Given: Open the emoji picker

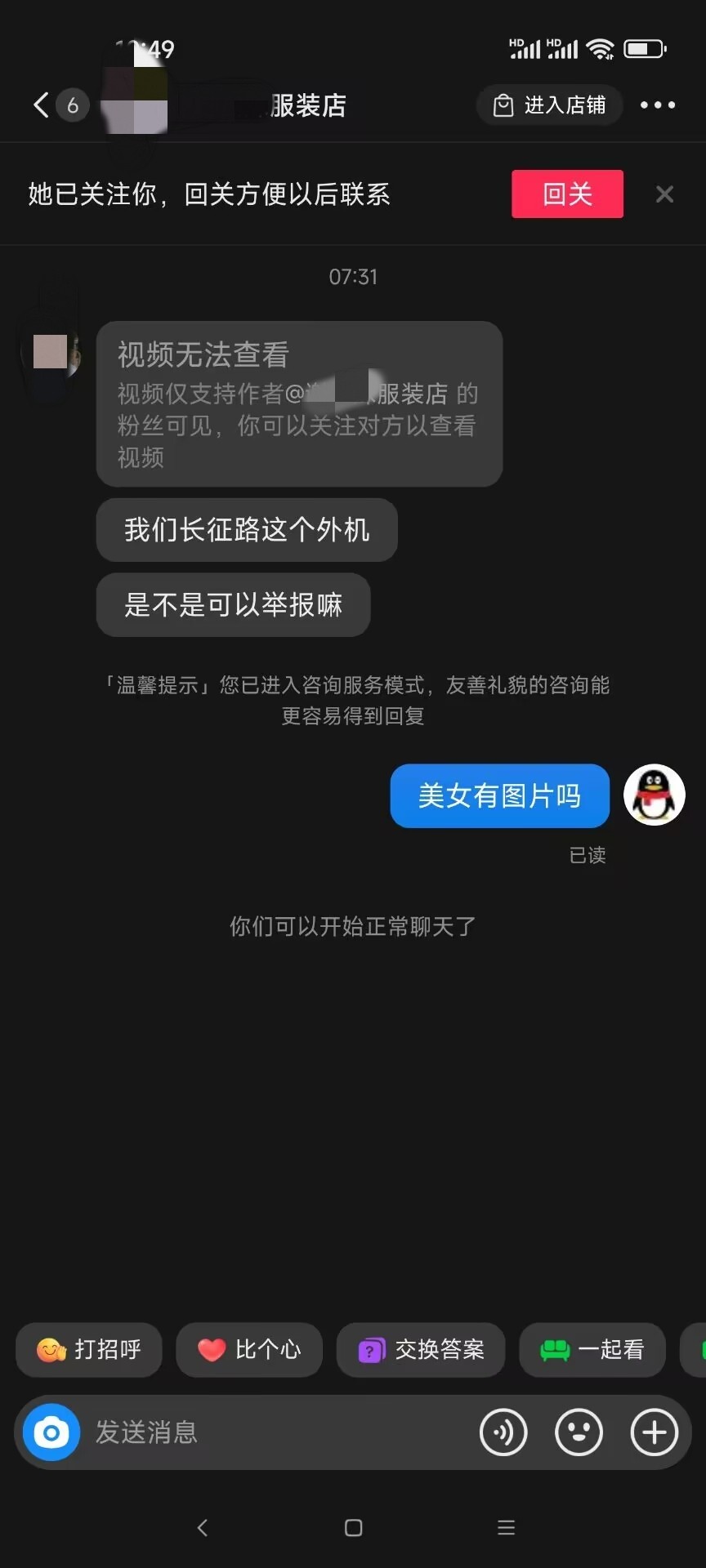Looking at the screenshot, I should [x=579, y=1432].
